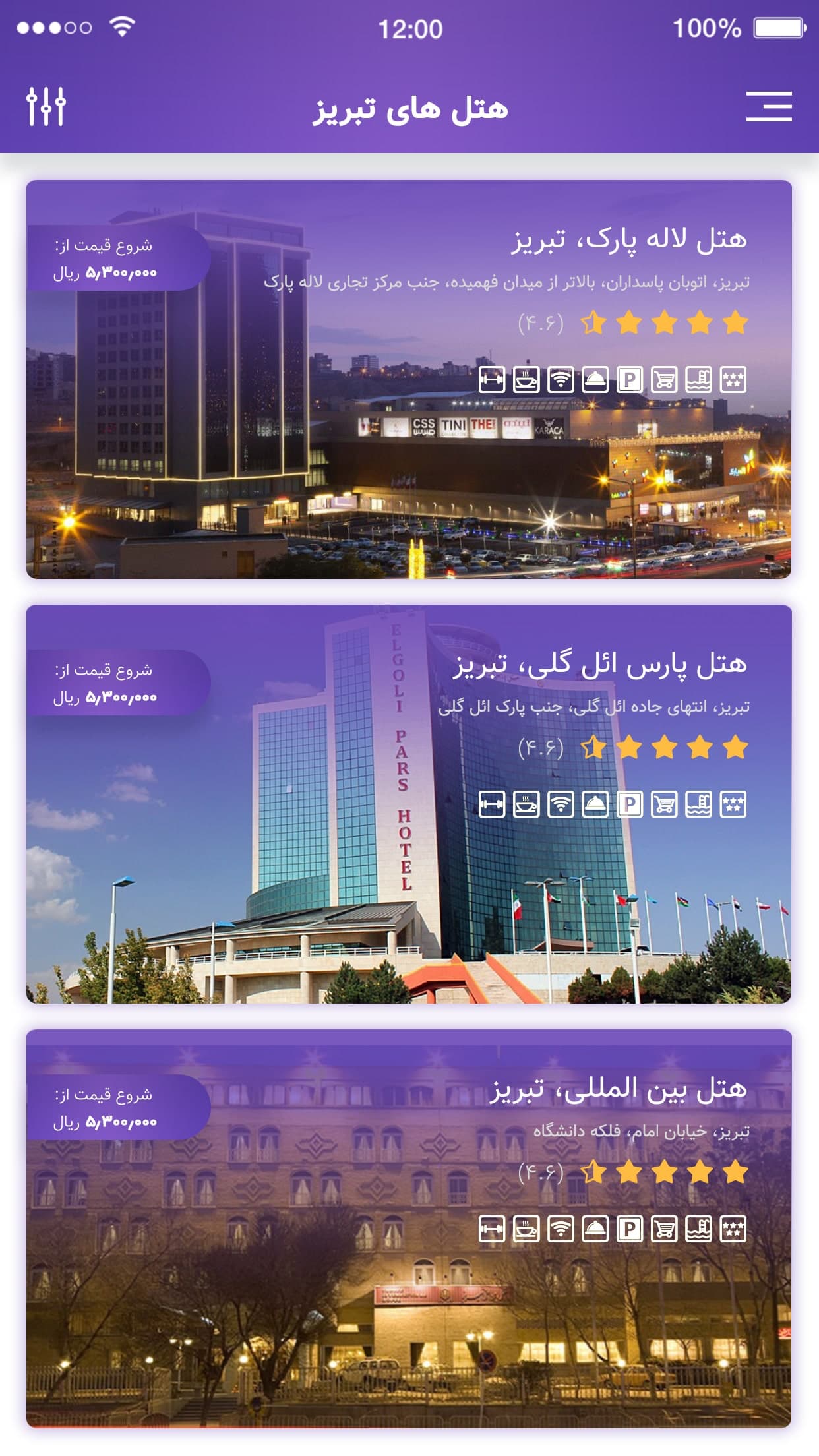The image size is (819, 1456).
Task: Open the Laleh Park Hotel listing
Action: (x=409, y=379)
